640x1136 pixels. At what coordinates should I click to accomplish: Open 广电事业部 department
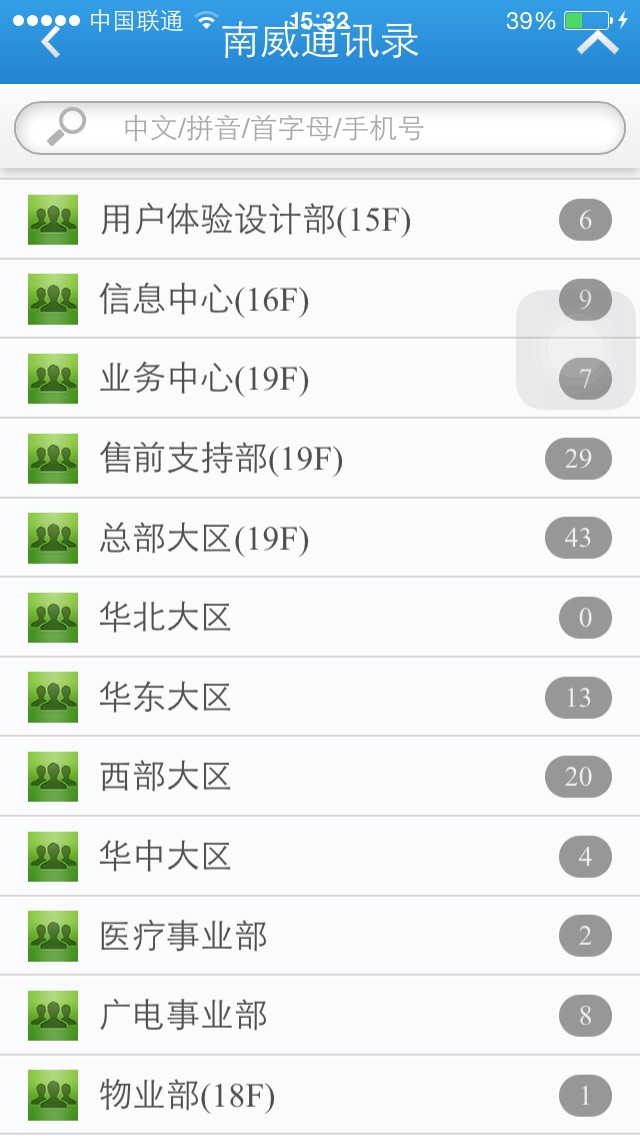tap(320, 1016)
